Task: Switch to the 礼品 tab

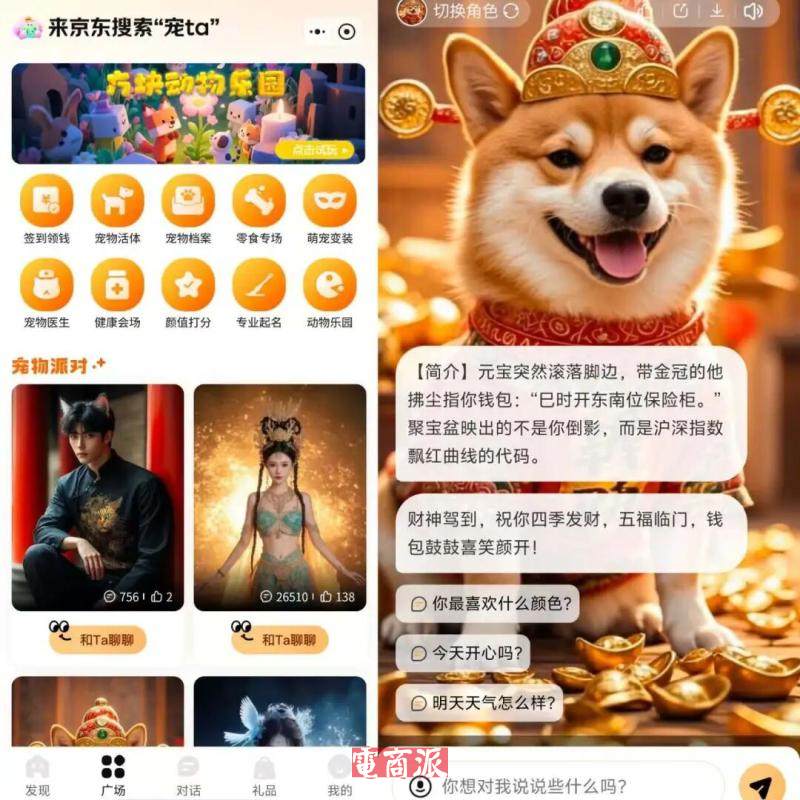Action: (x=264, y=775)
